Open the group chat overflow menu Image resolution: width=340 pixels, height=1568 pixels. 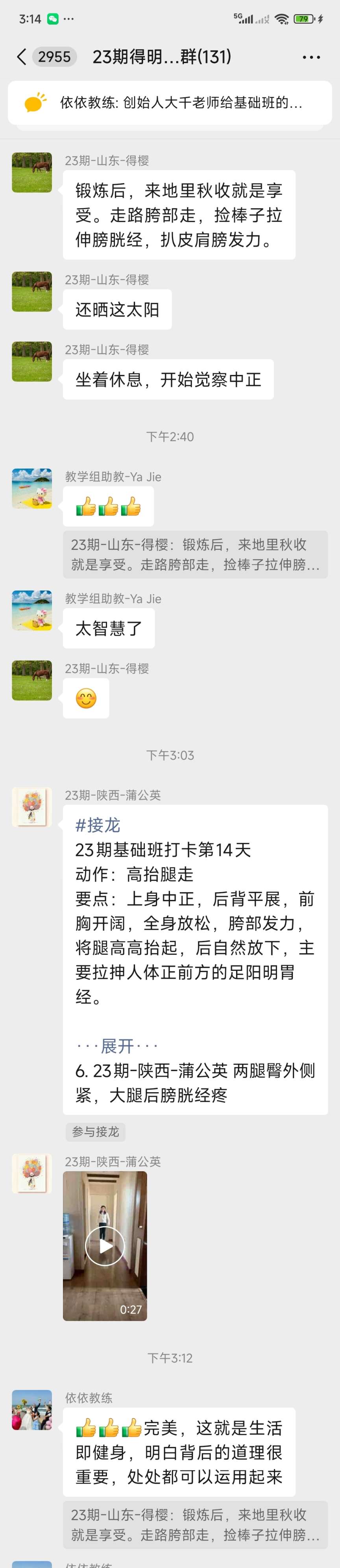pyautogui.click(x=311, y=57)
